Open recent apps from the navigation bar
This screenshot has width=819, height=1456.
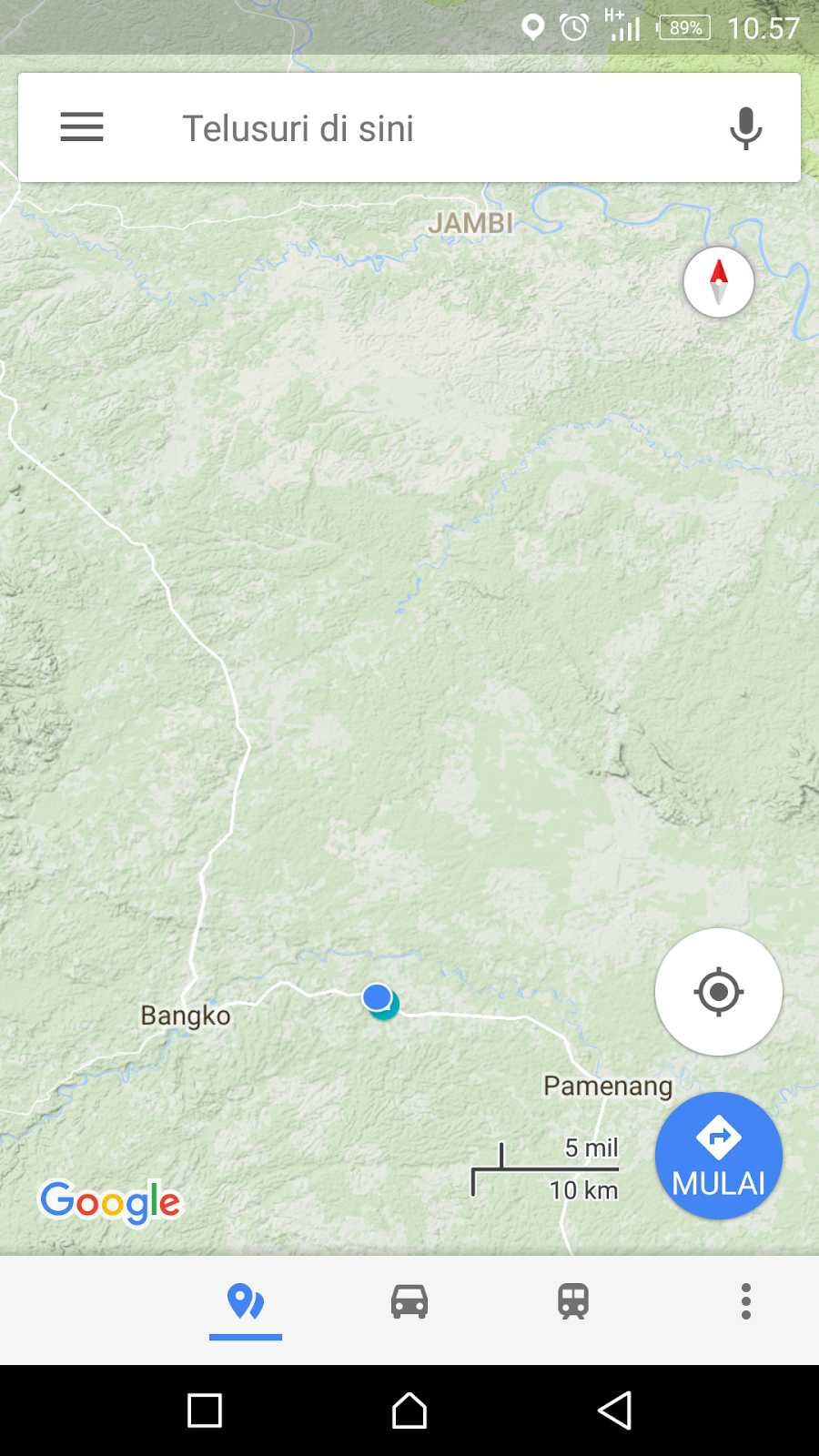tap(205, 1410)
